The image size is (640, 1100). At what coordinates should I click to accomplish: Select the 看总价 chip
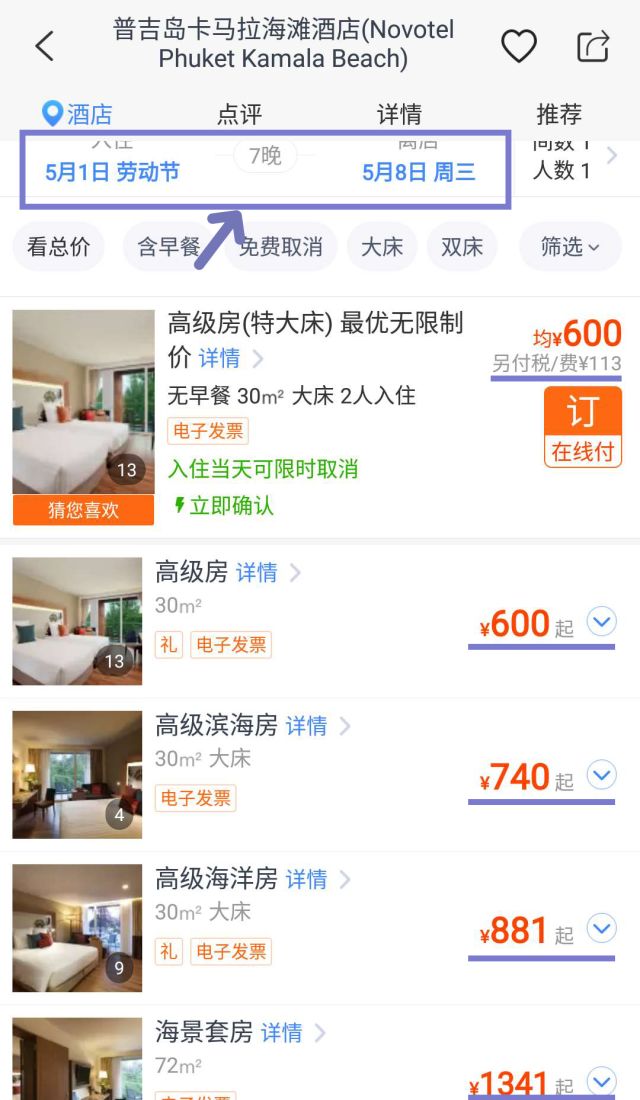pos(58,247)
